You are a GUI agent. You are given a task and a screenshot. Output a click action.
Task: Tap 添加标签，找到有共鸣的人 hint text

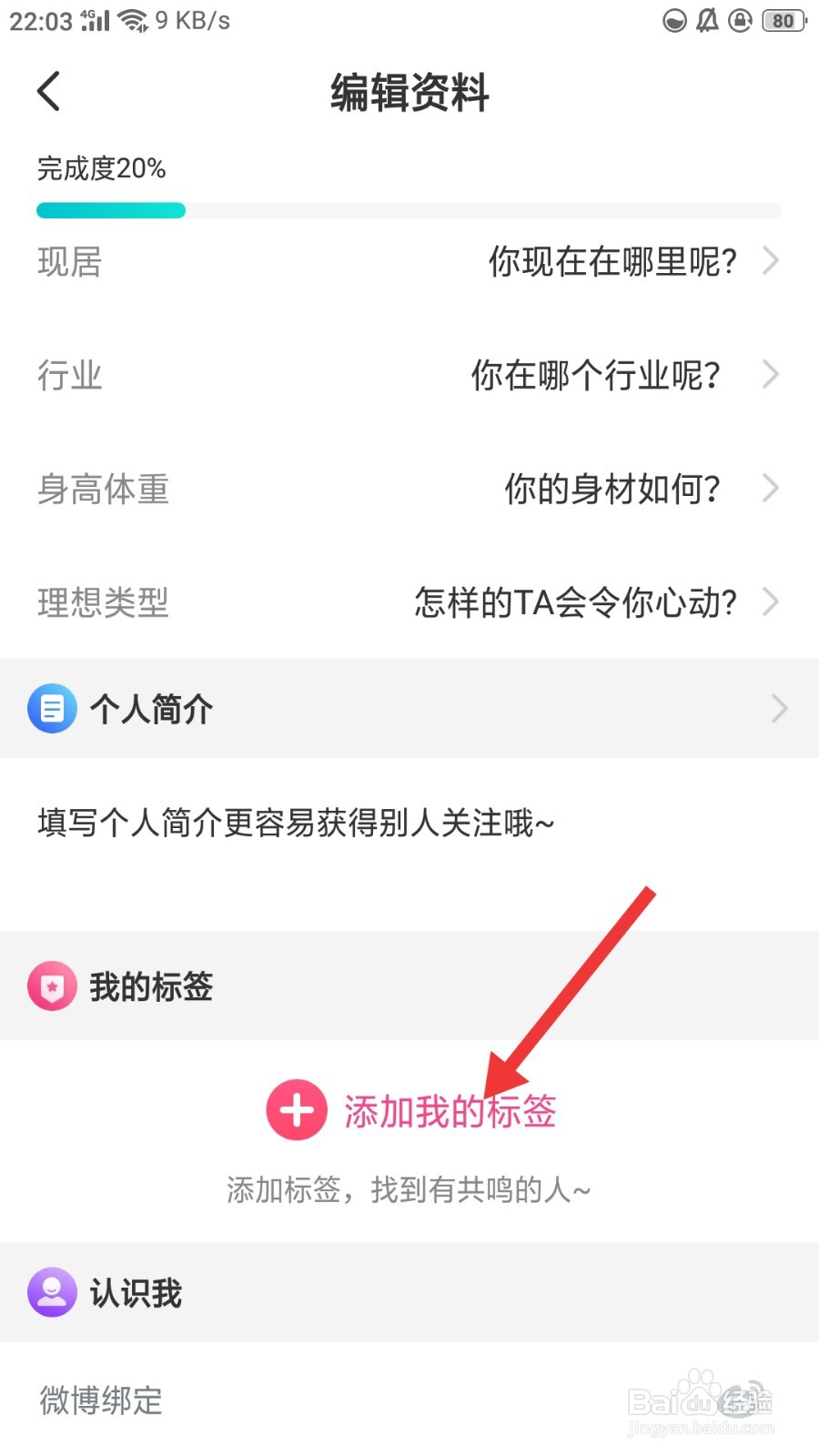(x=409, y=1189)
